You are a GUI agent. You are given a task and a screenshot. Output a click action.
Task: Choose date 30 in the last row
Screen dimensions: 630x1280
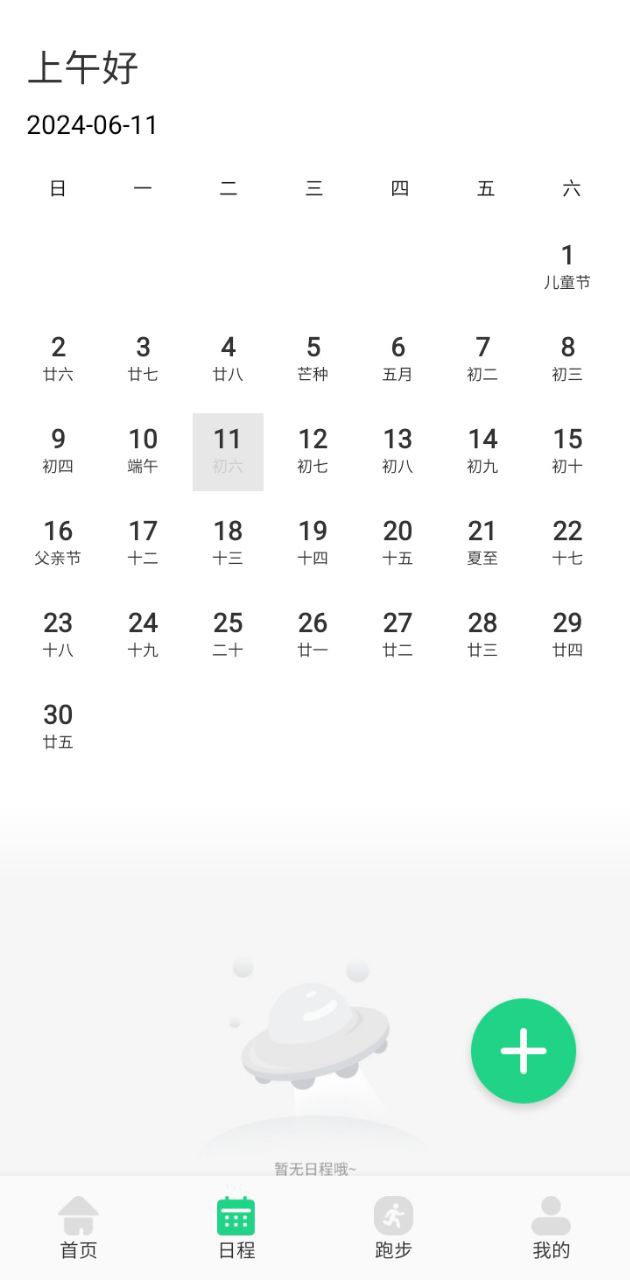[58, 726]
